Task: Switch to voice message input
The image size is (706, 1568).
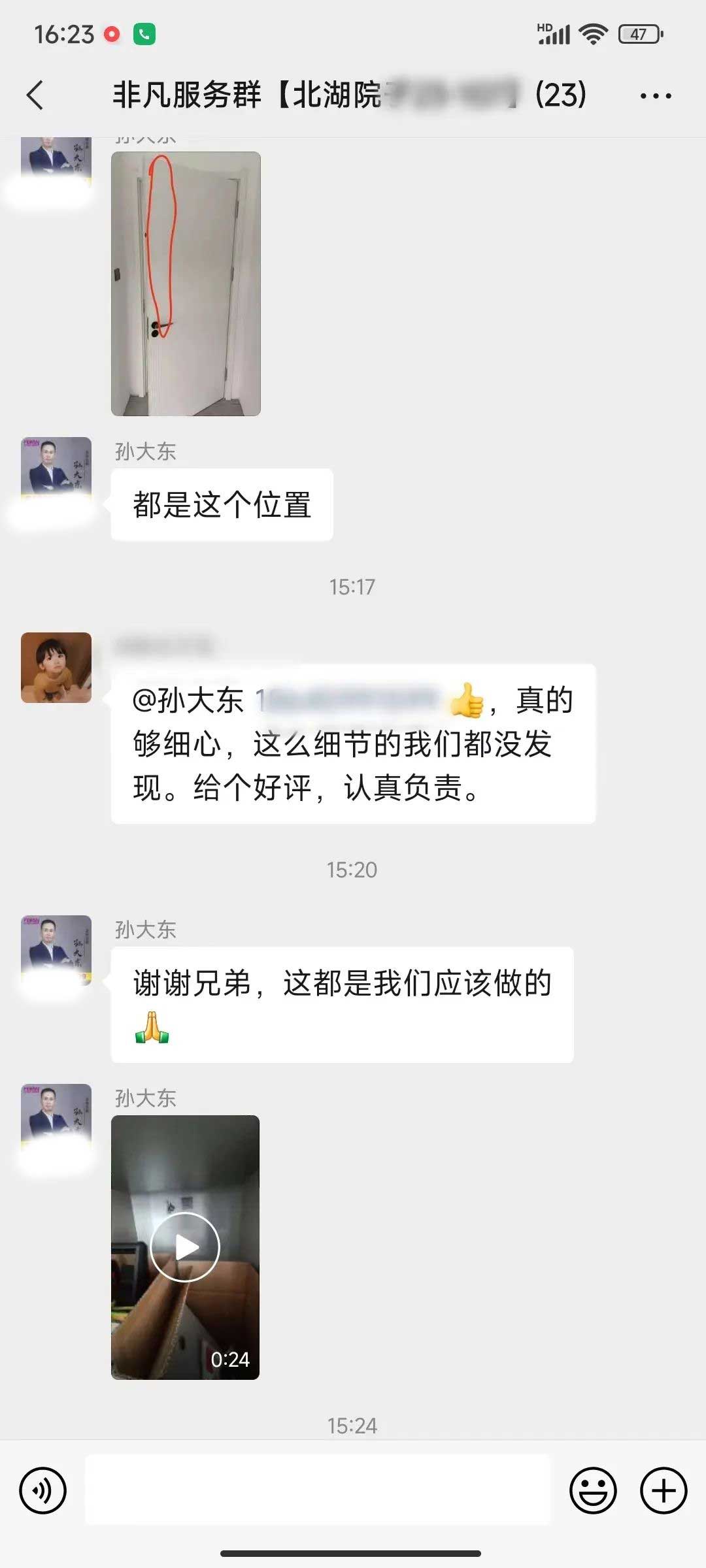Action: 43,1490
